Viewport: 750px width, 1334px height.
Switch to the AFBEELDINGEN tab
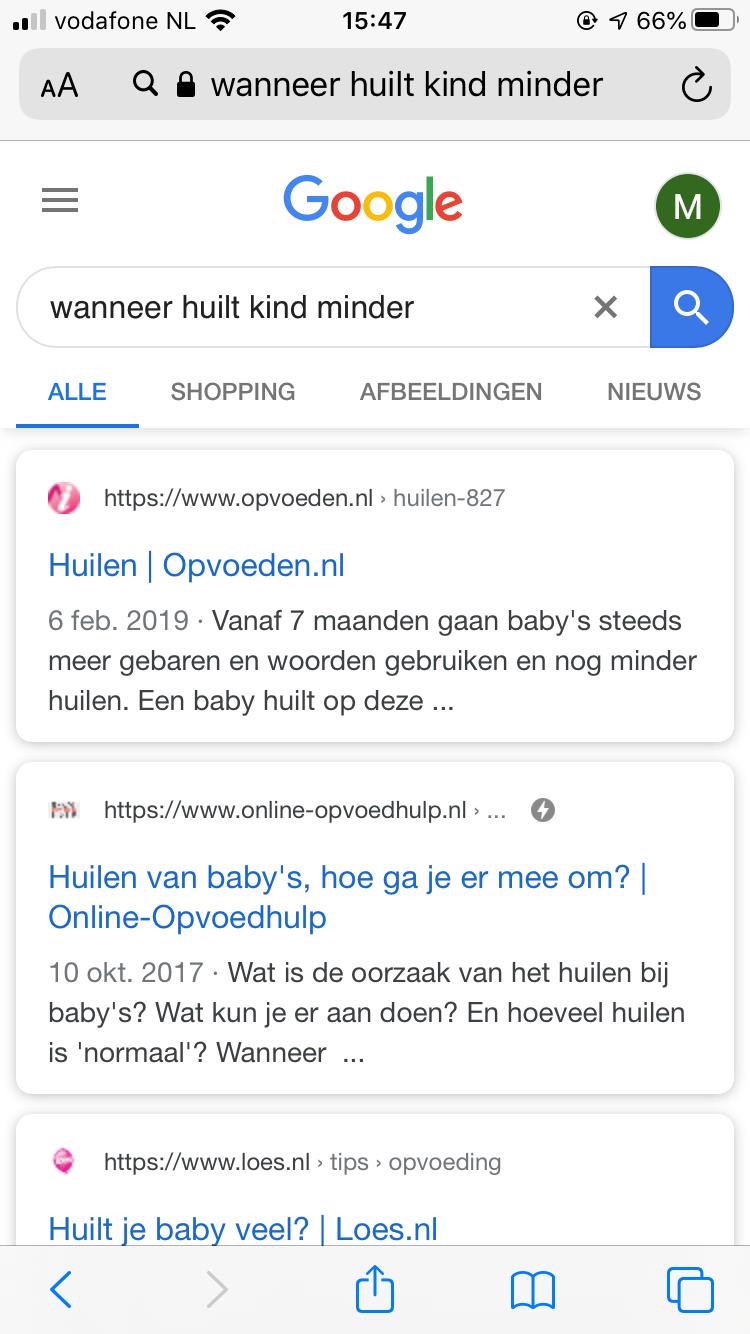click(451, 392)
